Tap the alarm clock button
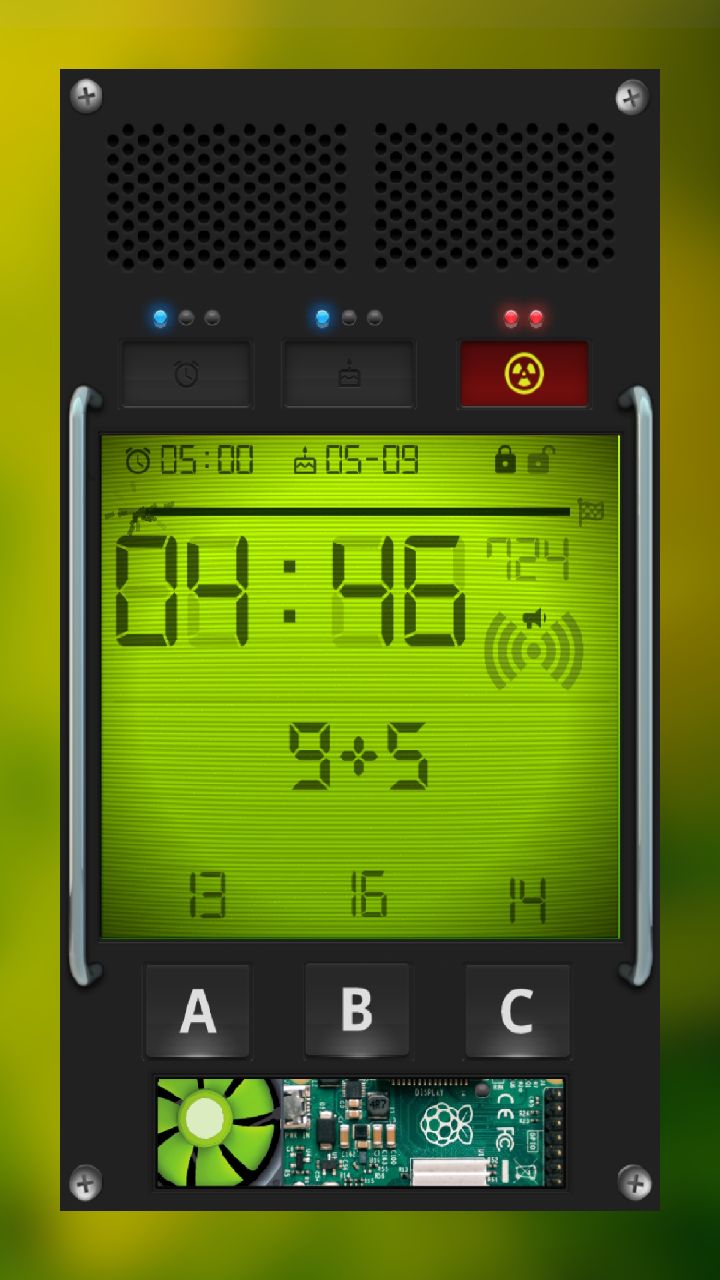Viewport: 720px width, 1280px height. [186, 374]
